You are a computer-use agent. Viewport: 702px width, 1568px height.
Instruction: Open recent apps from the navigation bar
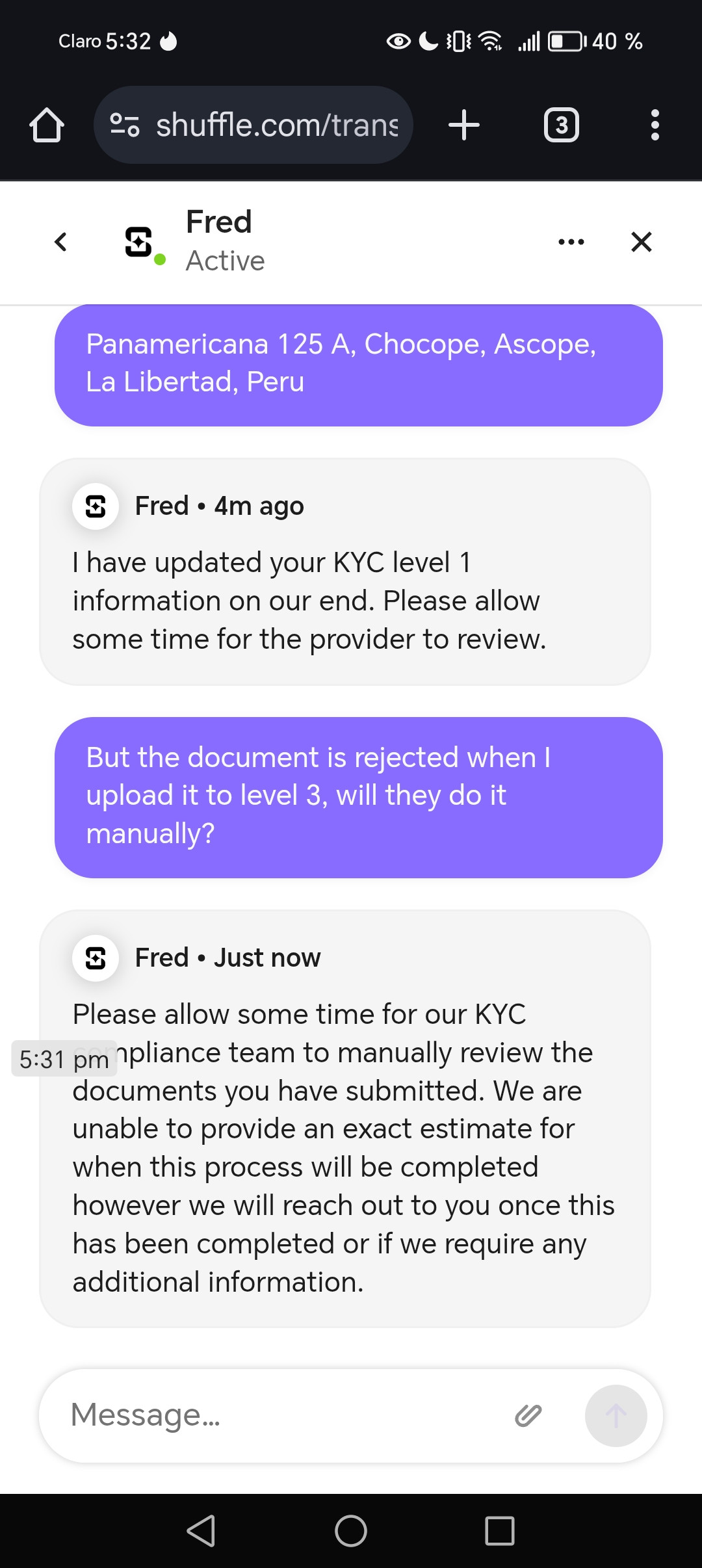point(500,1530)
